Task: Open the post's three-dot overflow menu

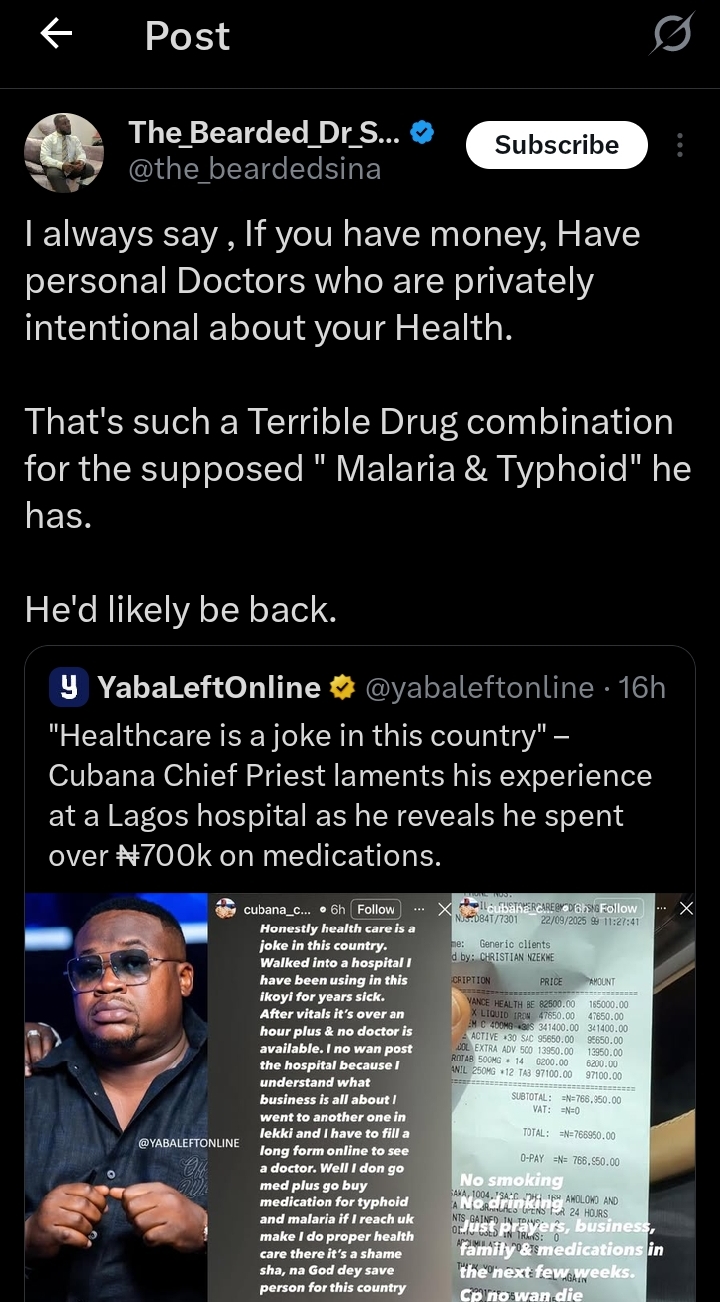Action: tap(680, 146)
